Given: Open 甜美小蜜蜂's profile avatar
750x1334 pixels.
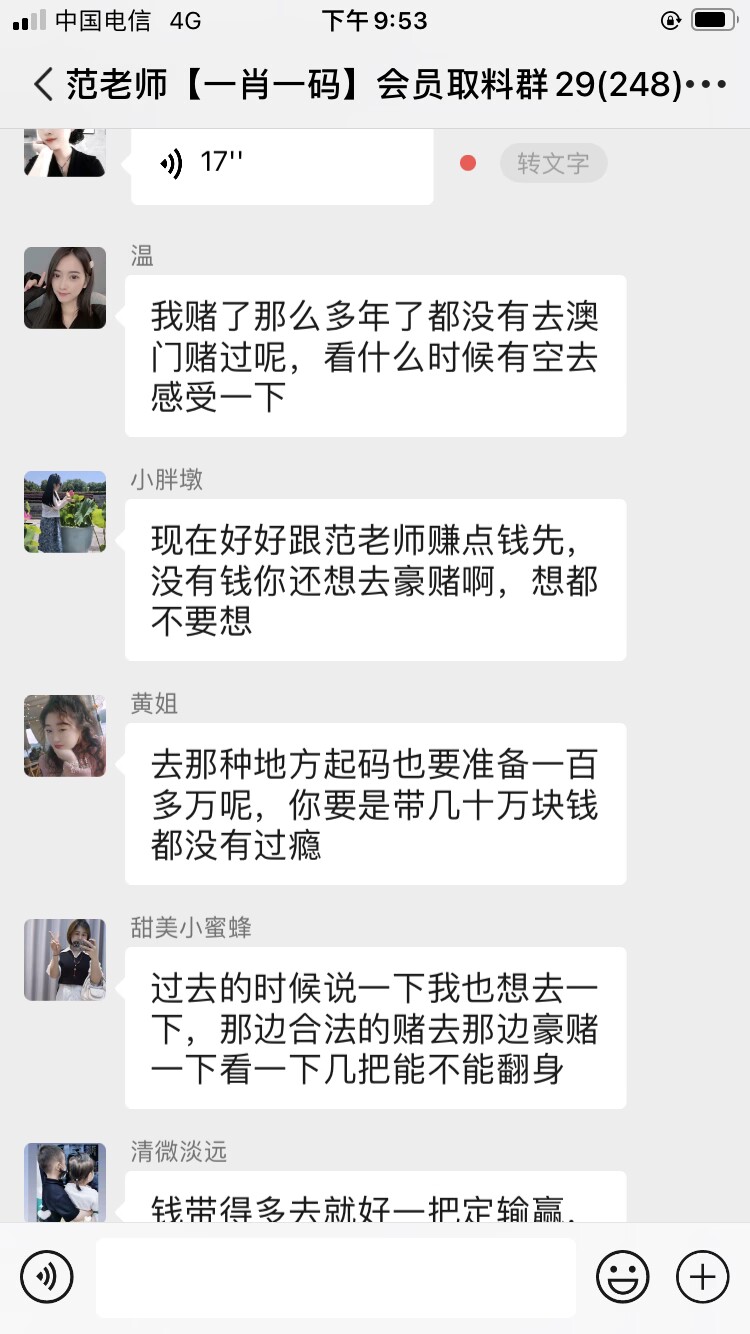Looking at the screenshot, I should point(65,960).
